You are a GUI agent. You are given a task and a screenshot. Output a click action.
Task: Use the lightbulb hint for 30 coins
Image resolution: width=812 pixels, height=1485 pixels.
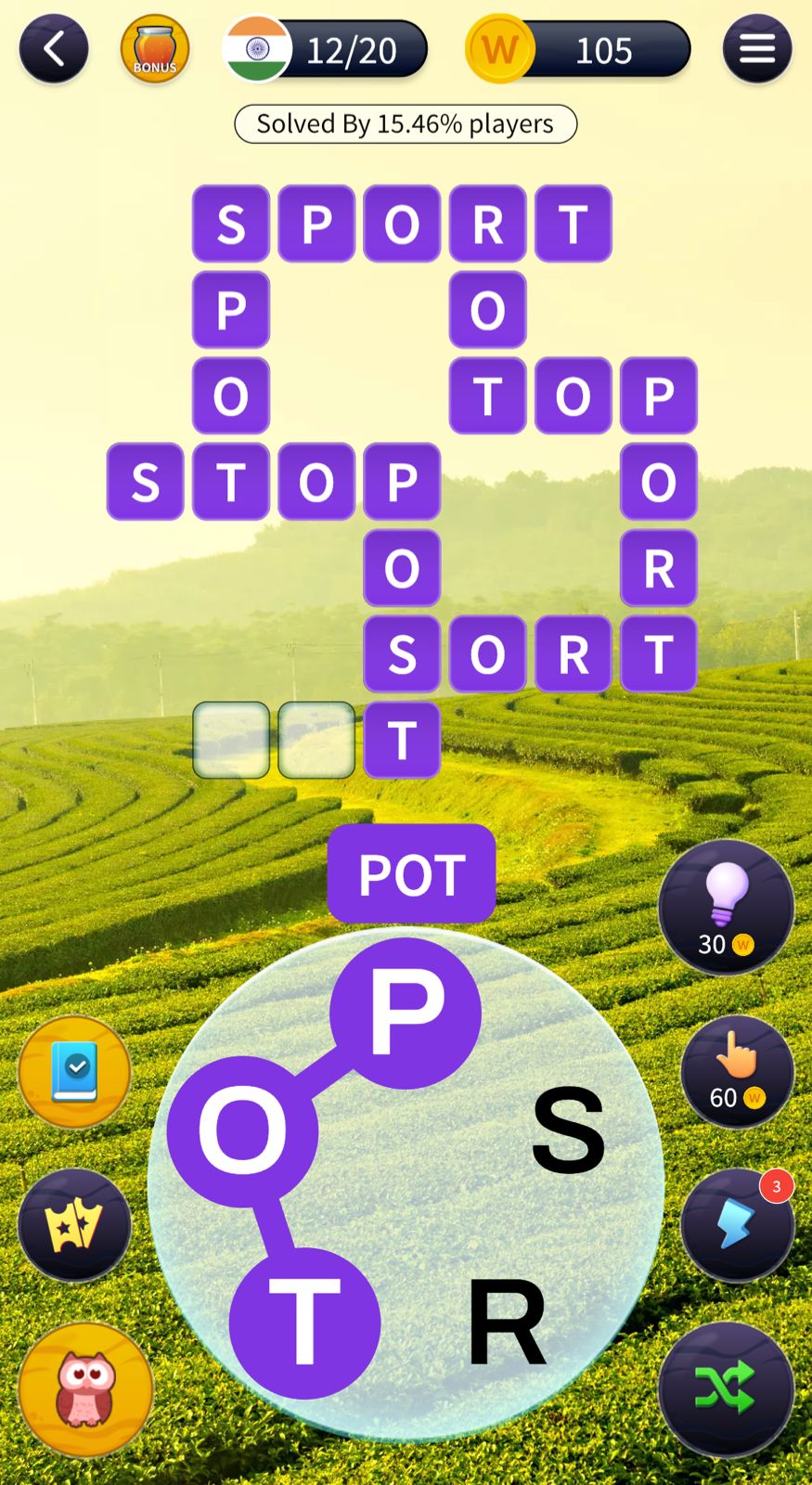726,907
